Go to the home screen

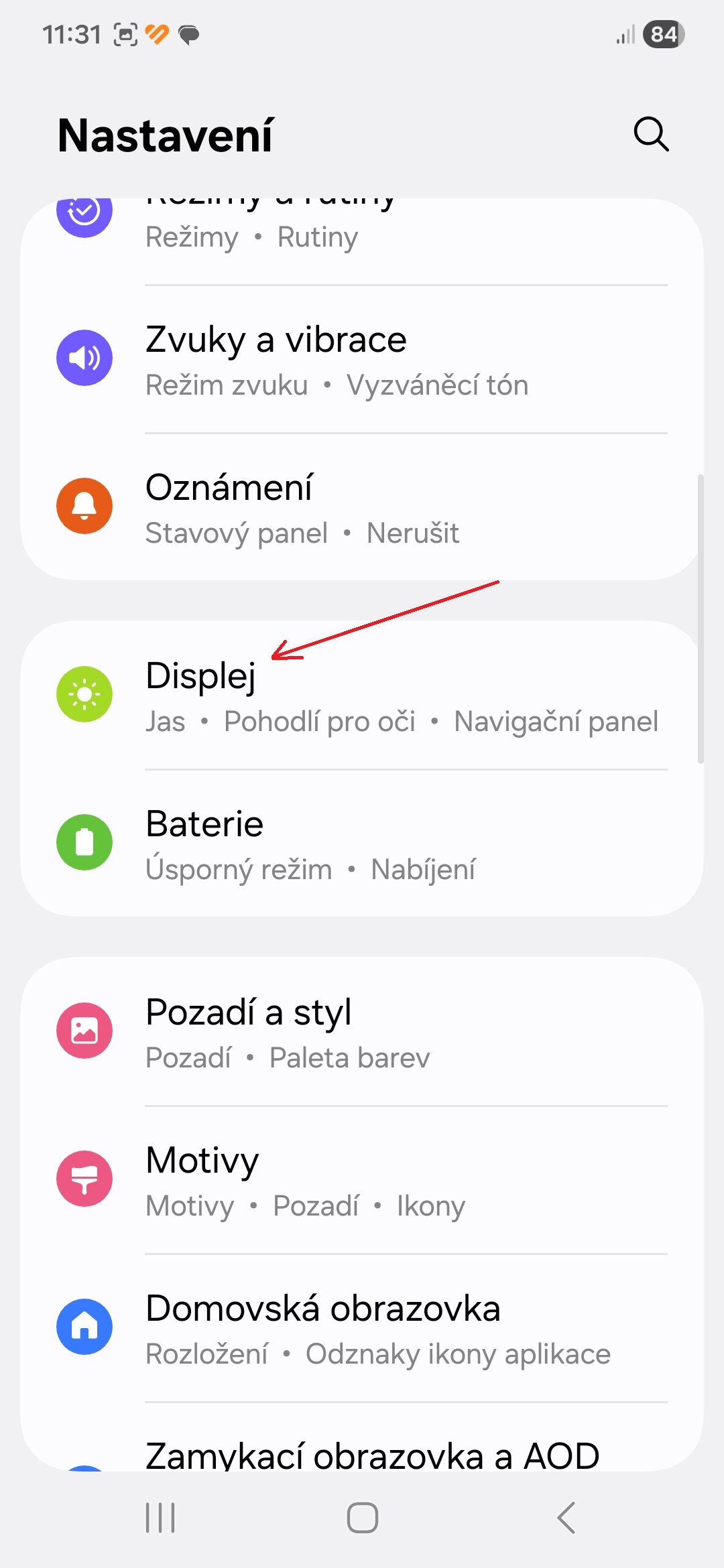tap(362, 1518)
